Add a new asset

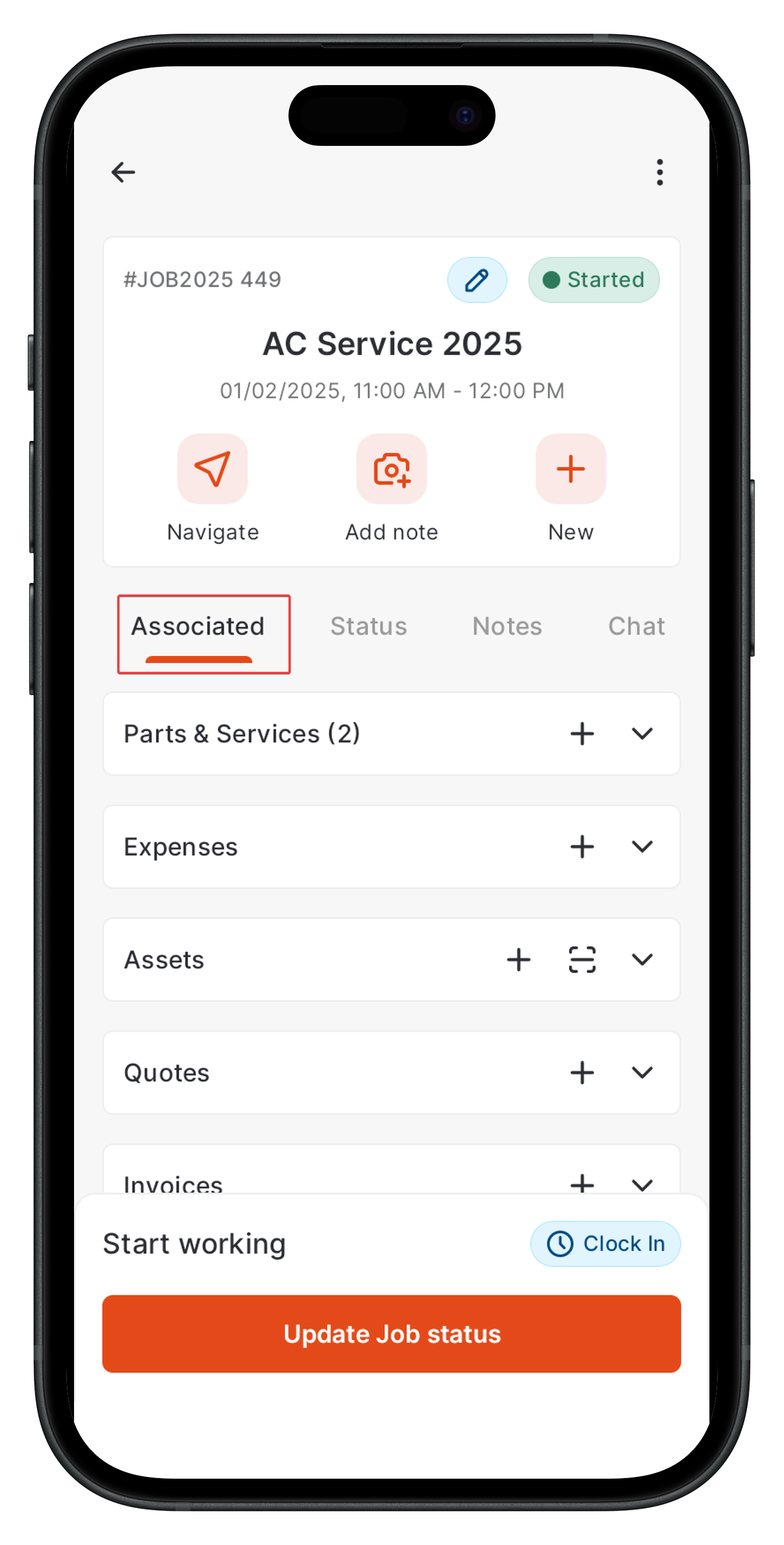(518, 960)
